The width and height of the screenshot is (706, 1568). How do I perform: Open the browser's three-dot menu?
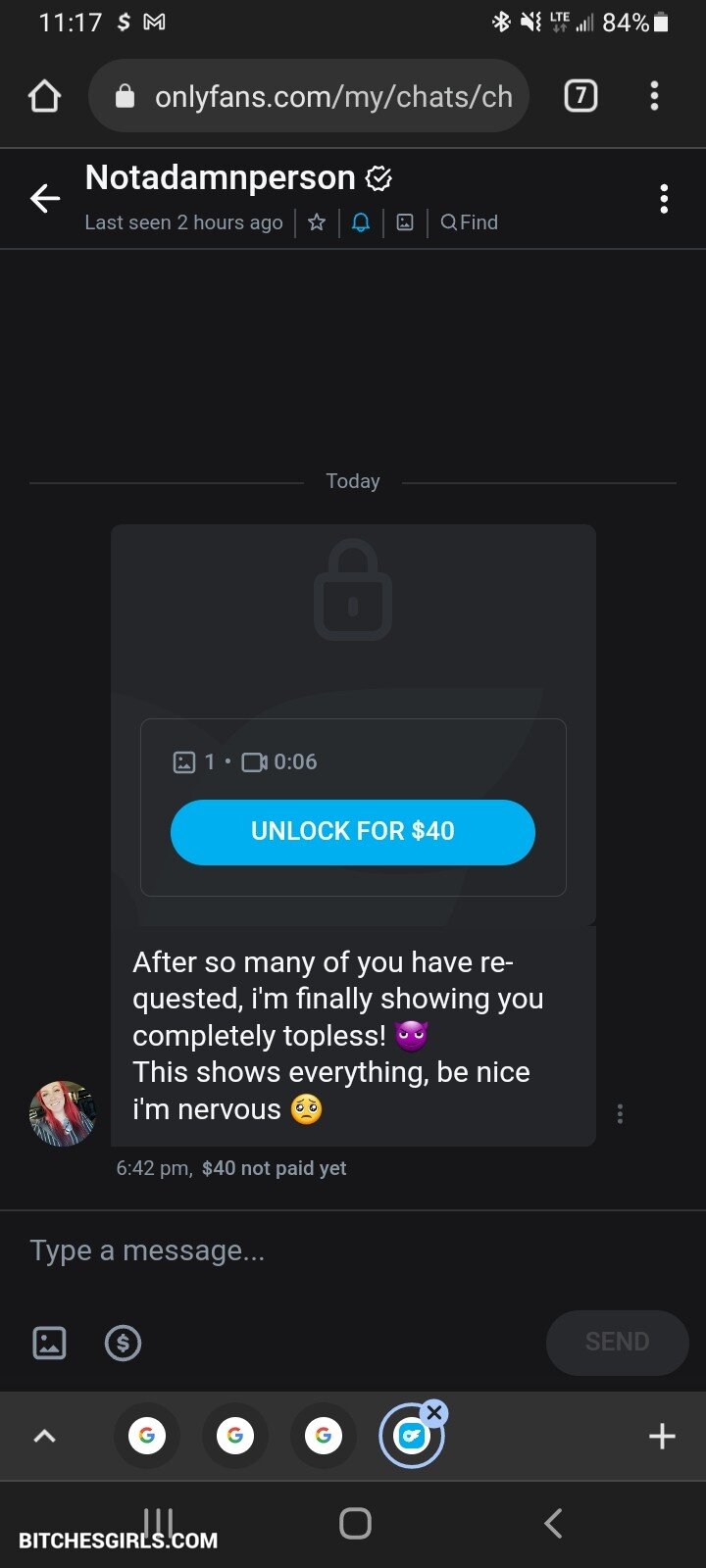click(x=654, y=96)
